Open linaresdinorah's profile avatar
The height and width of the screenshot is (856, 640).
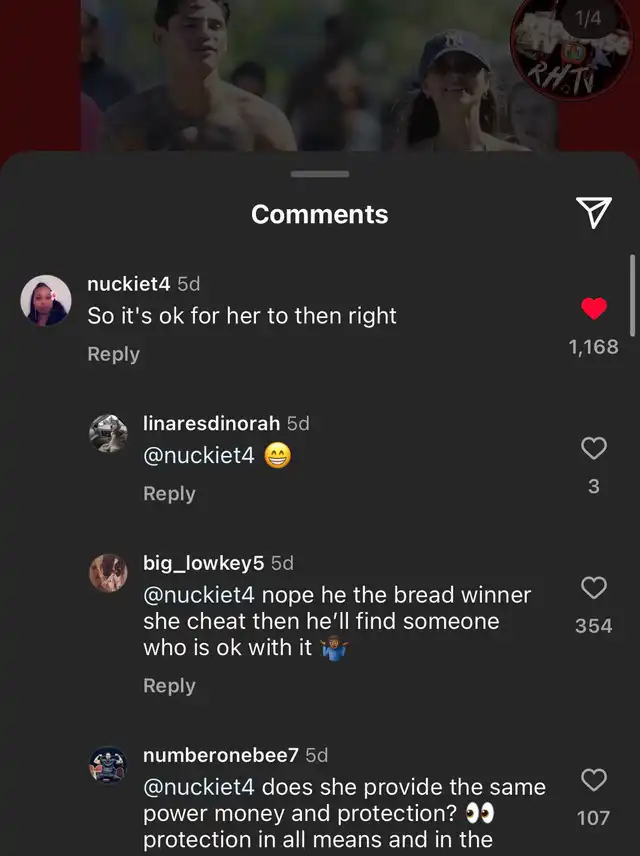108,433
